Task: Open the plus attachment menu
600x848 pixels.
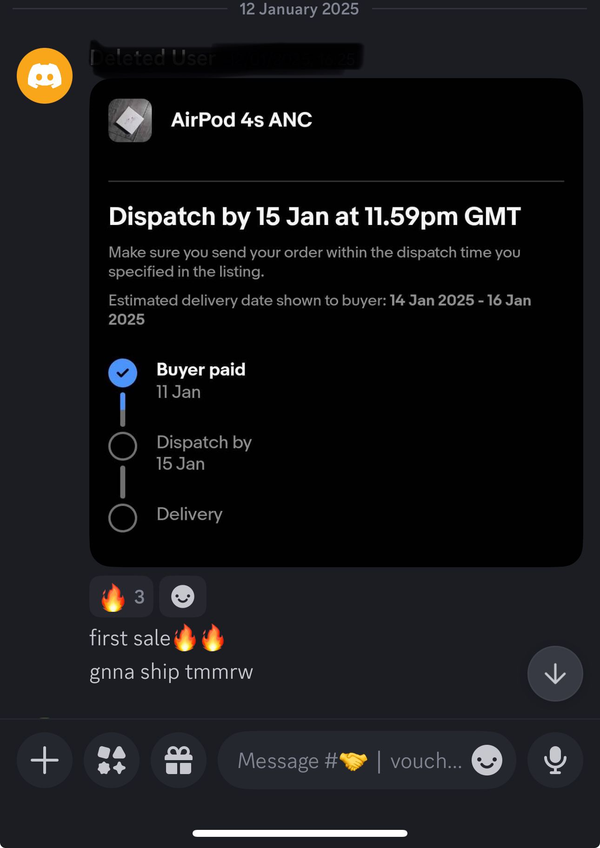Action: (x=45, y=761)
